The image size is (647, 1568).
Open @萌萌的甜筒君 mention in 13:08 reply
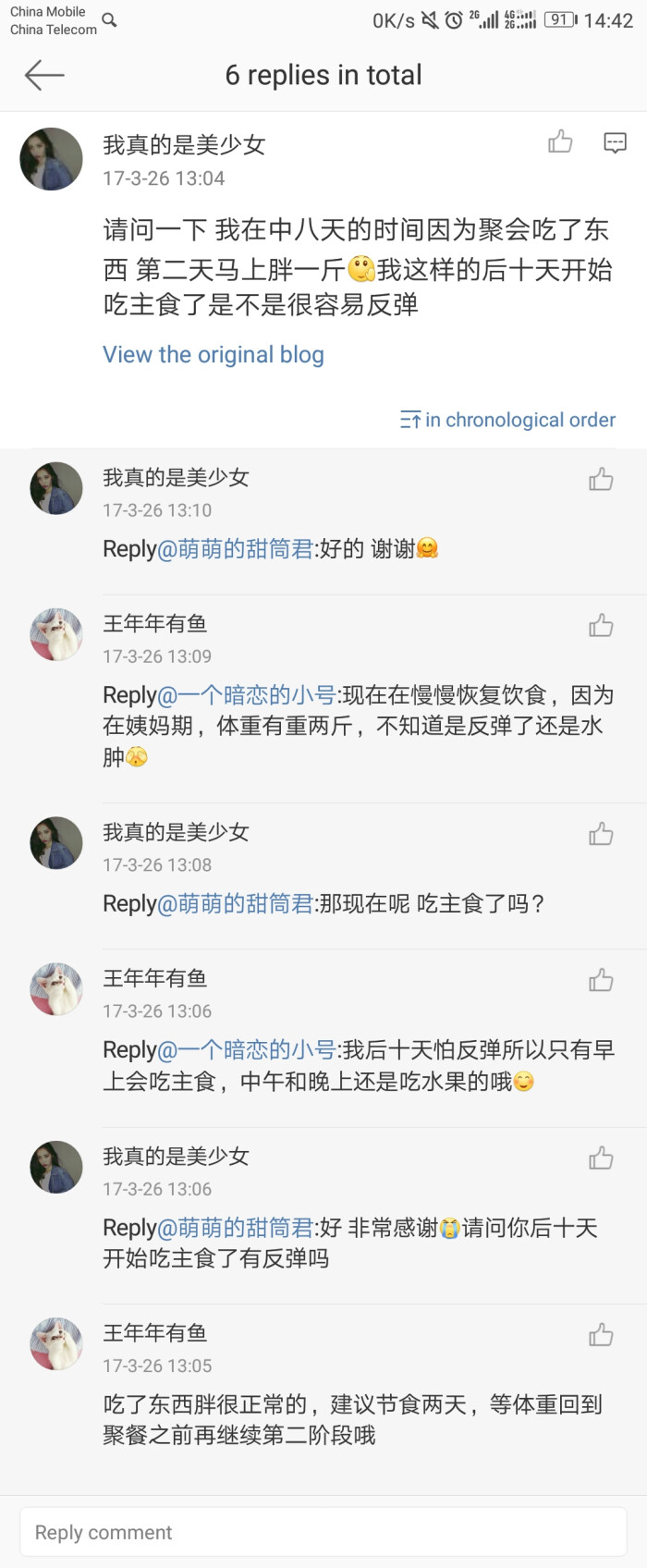(236, 903)
